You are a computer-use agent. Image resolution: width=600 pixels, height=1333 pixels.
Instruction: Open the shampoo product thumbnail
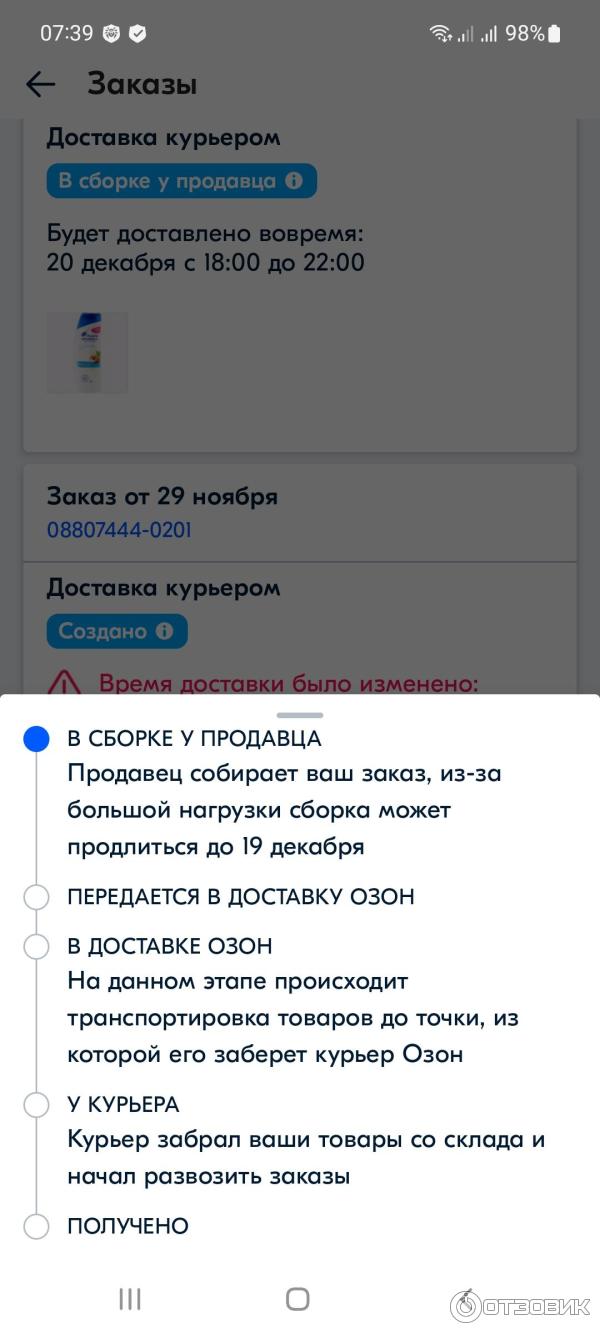coord(88,352)
